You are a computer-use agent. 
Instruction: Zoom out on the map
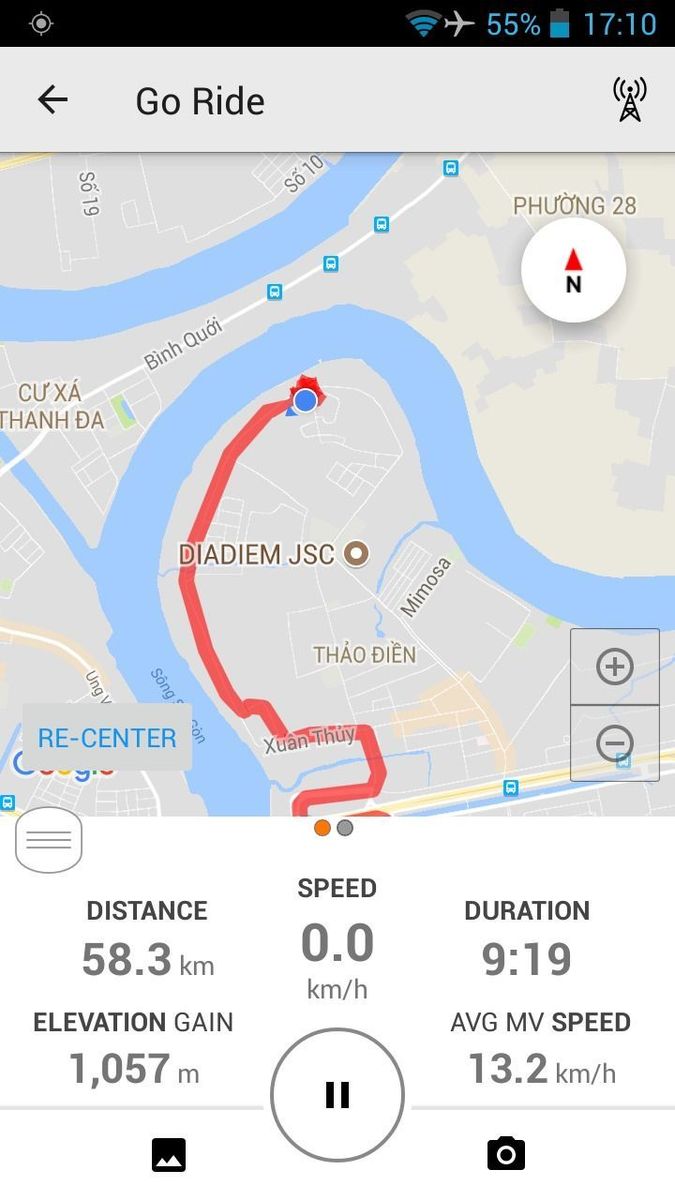click(x=614, y=743)
